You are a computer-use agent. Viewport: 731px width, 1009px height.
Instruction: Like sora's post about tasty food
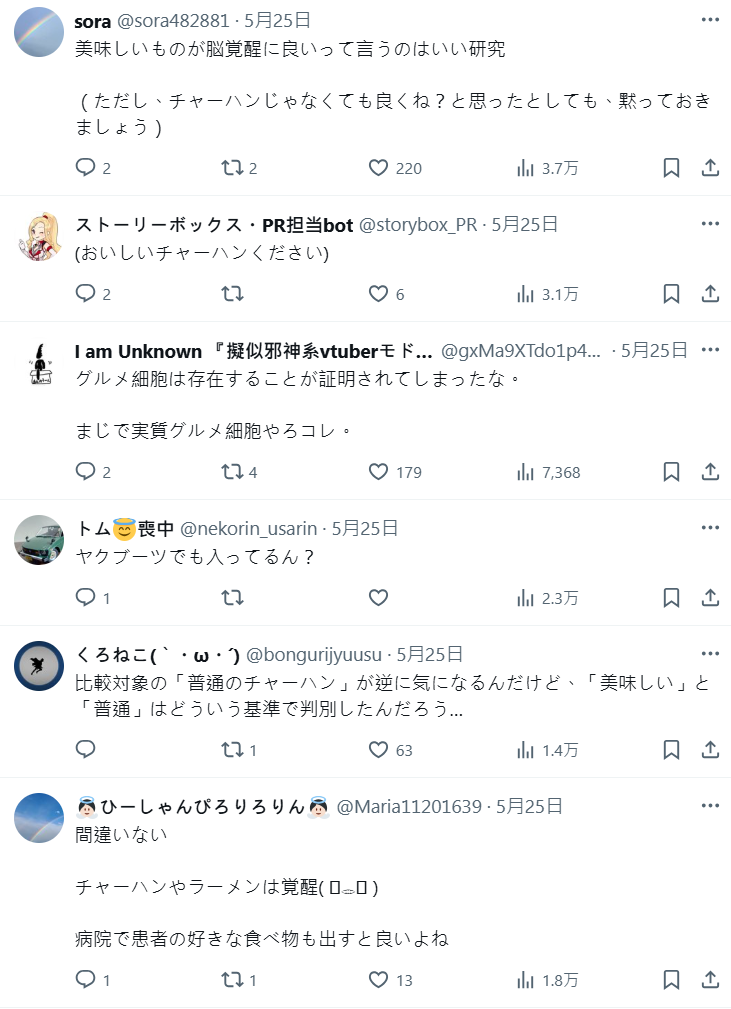(378, 168)
